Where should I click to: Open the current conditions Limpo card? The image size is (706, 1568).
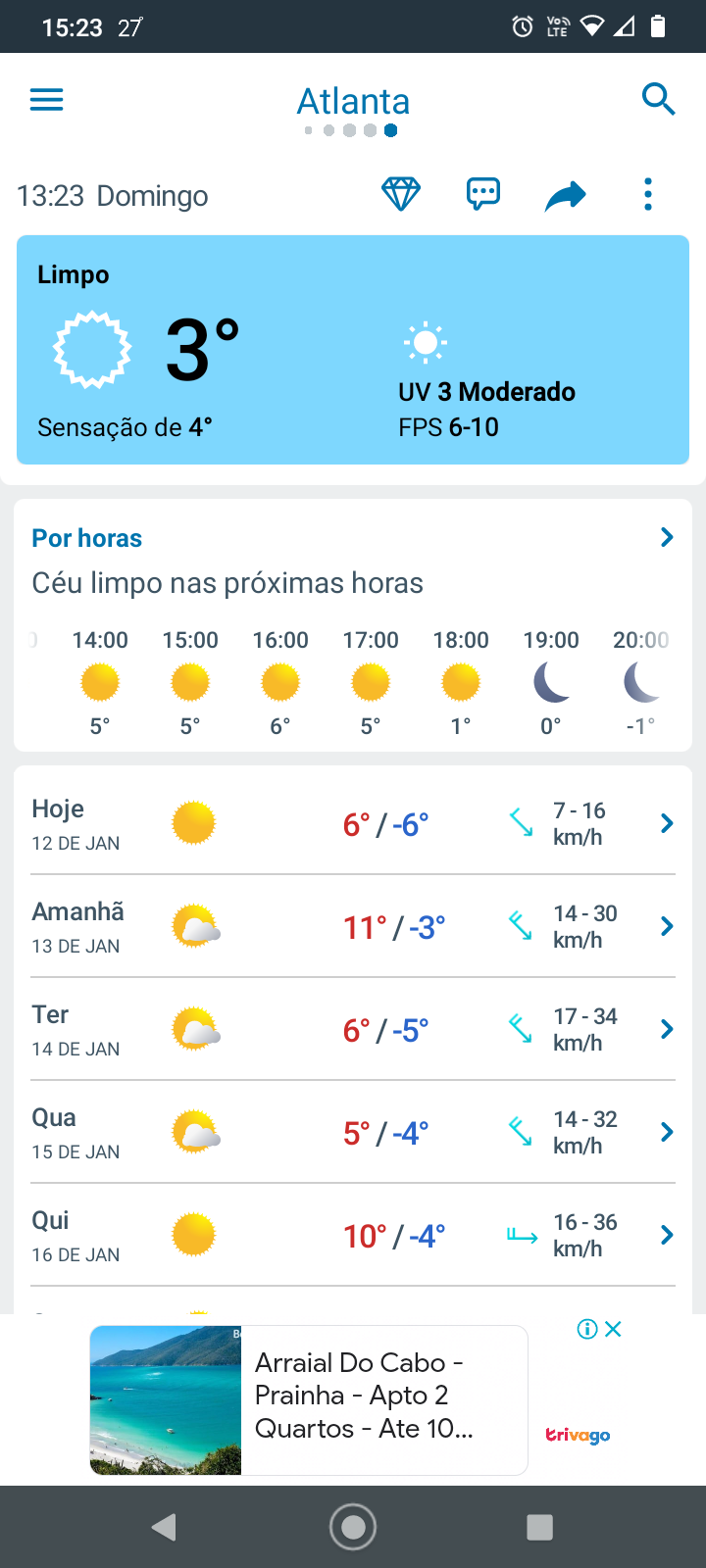353,350
